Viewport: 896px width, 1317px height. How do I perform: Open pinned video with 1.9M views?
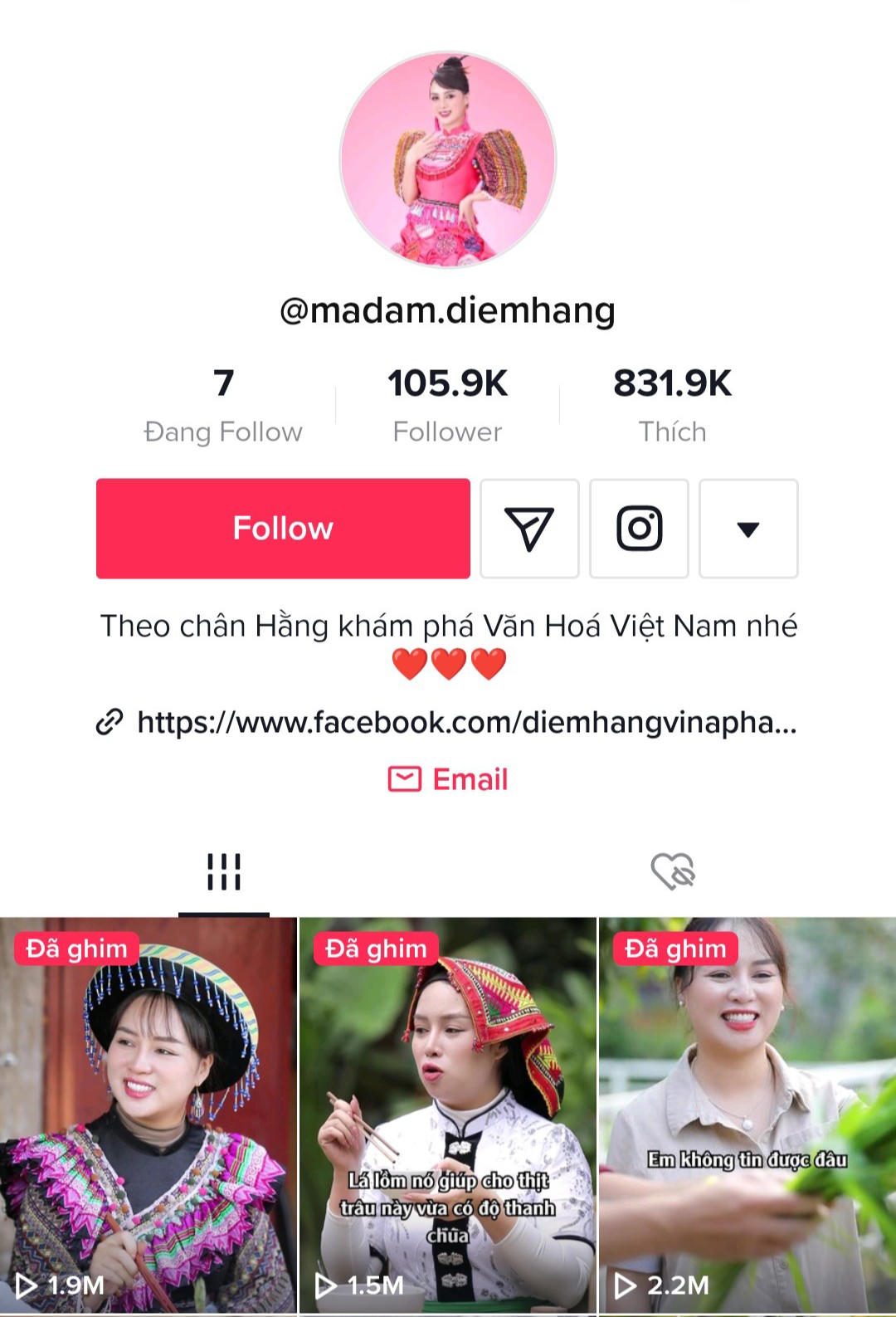[x=149, y=1115]
